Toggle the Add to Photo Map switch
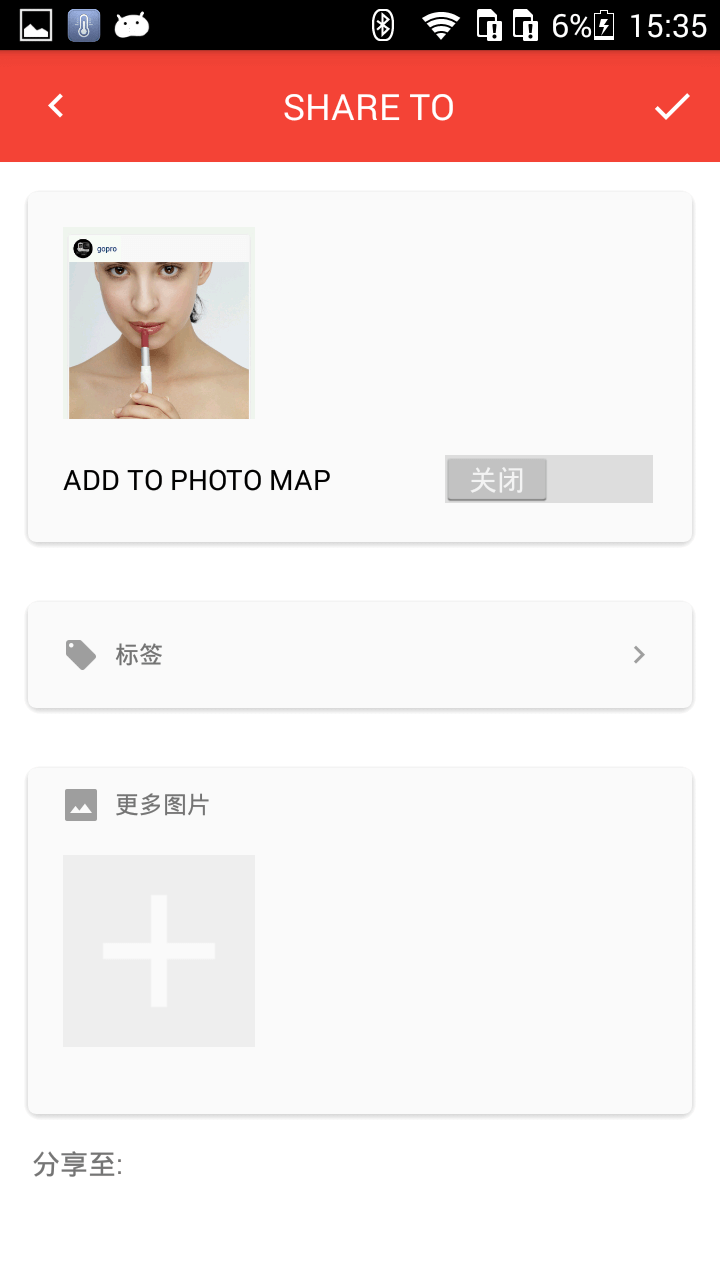The height and width of the screenshot is (1280, 720). click(x=548, y=479)
